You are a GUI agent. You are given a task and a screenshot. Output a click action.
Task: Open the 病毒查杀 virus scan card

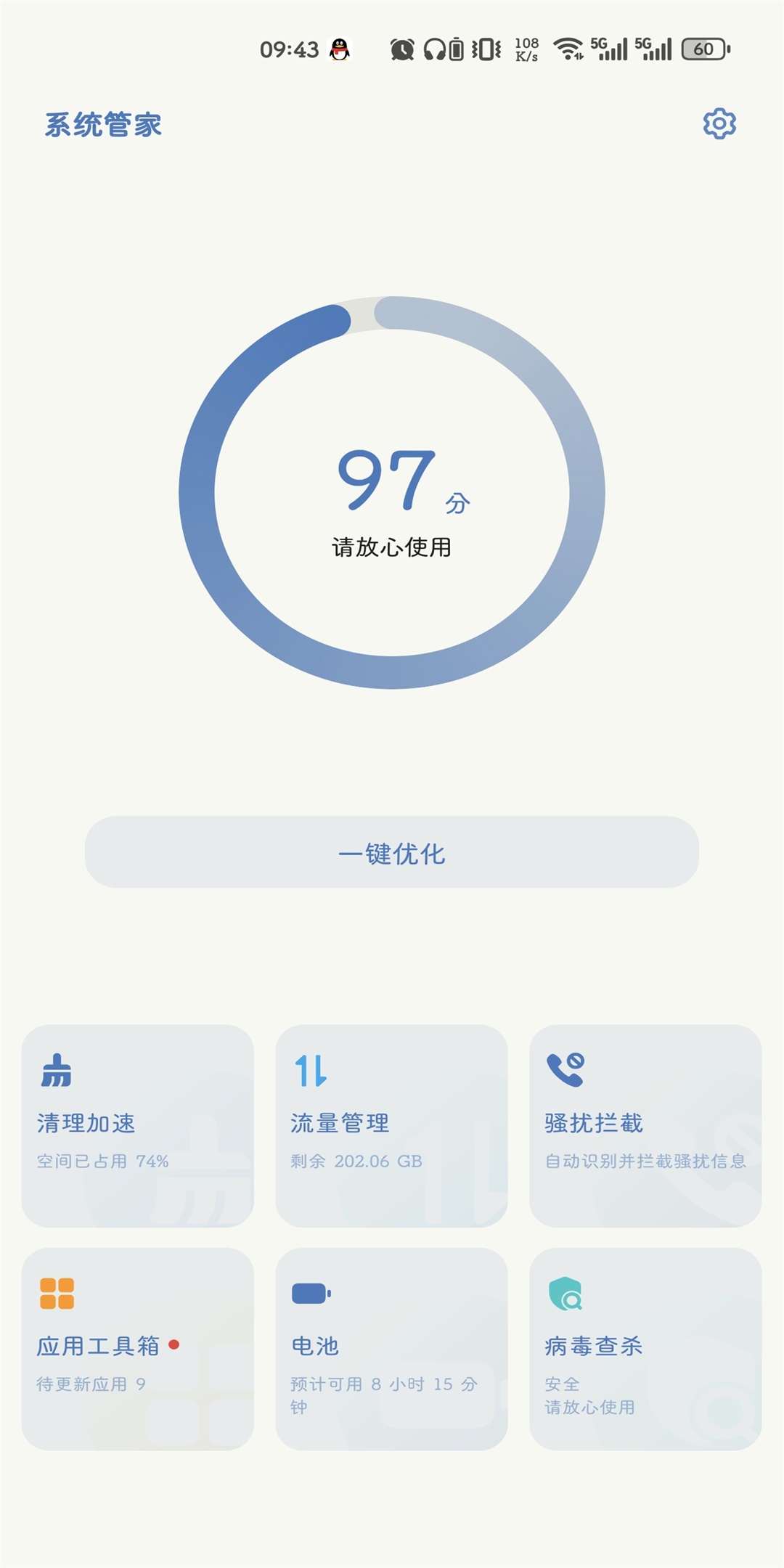tap(645, 1349)
